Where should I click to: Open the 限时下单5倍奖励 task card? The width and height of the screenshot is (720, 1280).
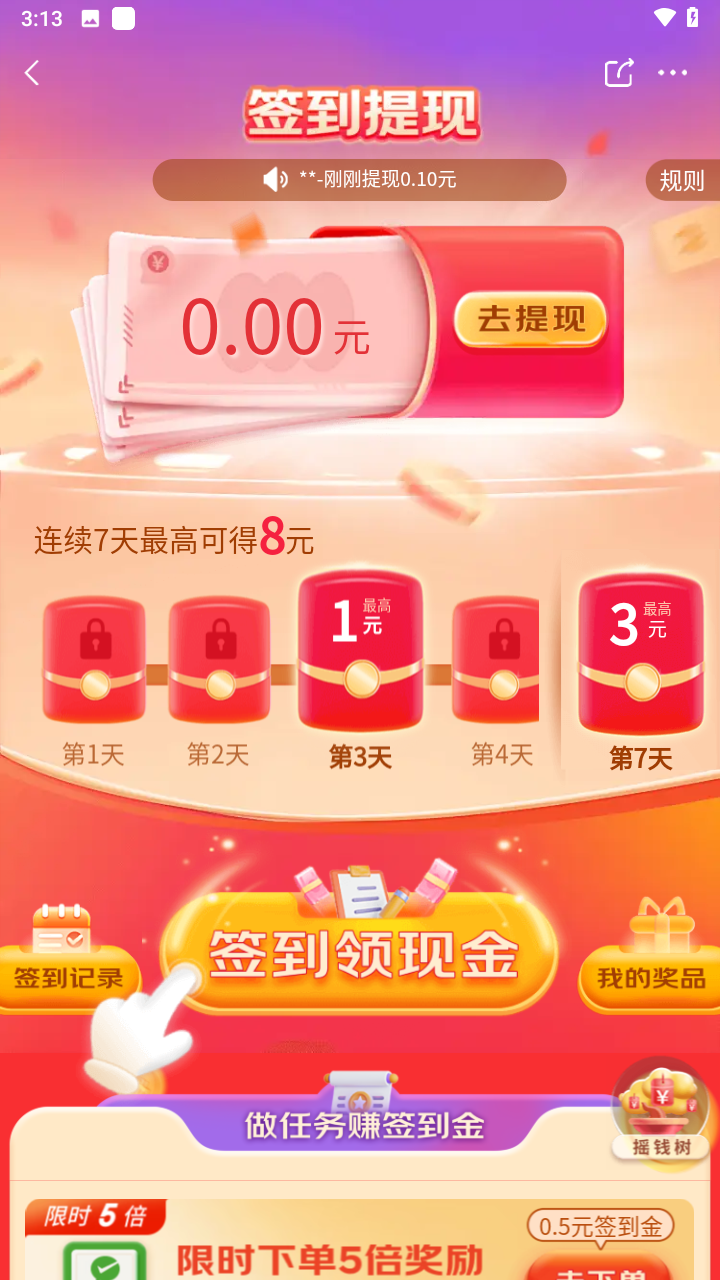[x=330, y=1255]
